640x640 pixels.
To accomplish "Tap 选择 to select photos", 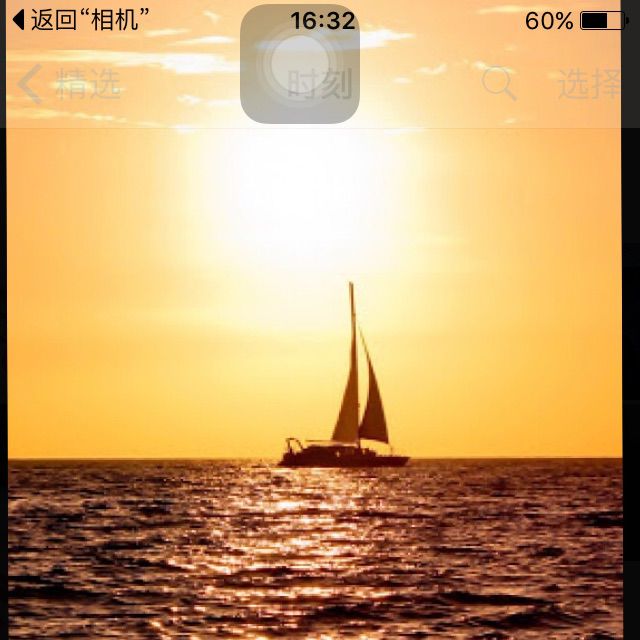I will click(588, 85).
